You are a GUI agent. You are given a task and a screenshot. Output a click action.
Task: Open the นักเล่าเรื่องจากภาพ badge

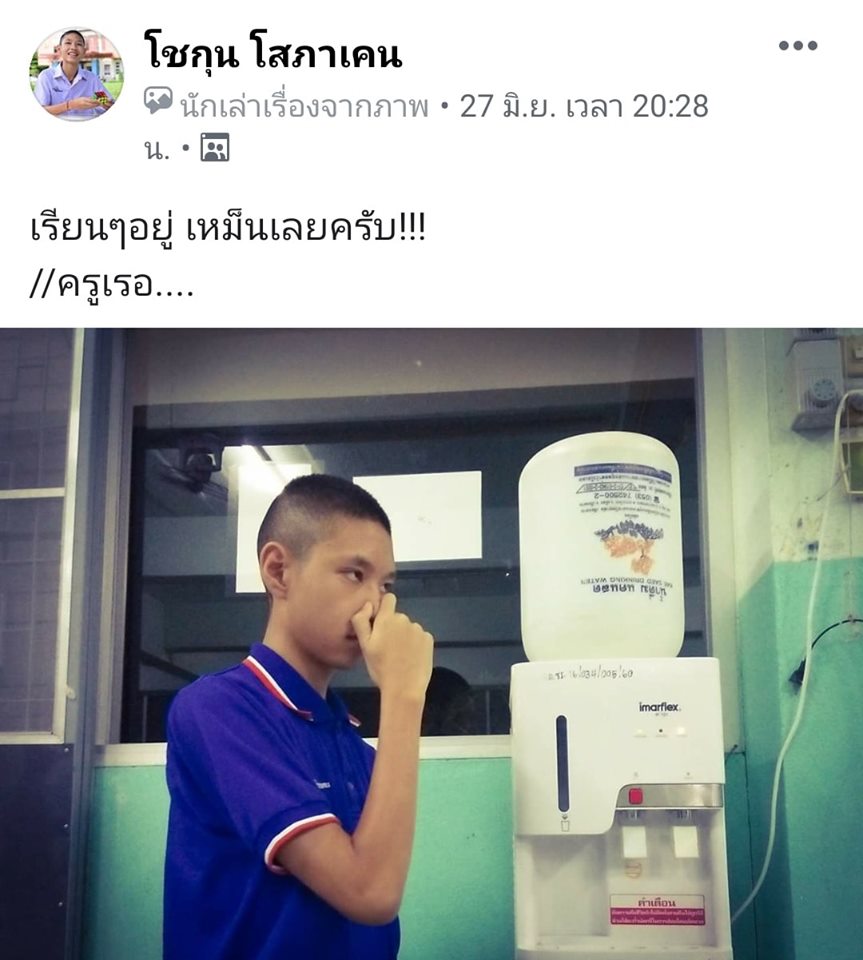point(303,106)
